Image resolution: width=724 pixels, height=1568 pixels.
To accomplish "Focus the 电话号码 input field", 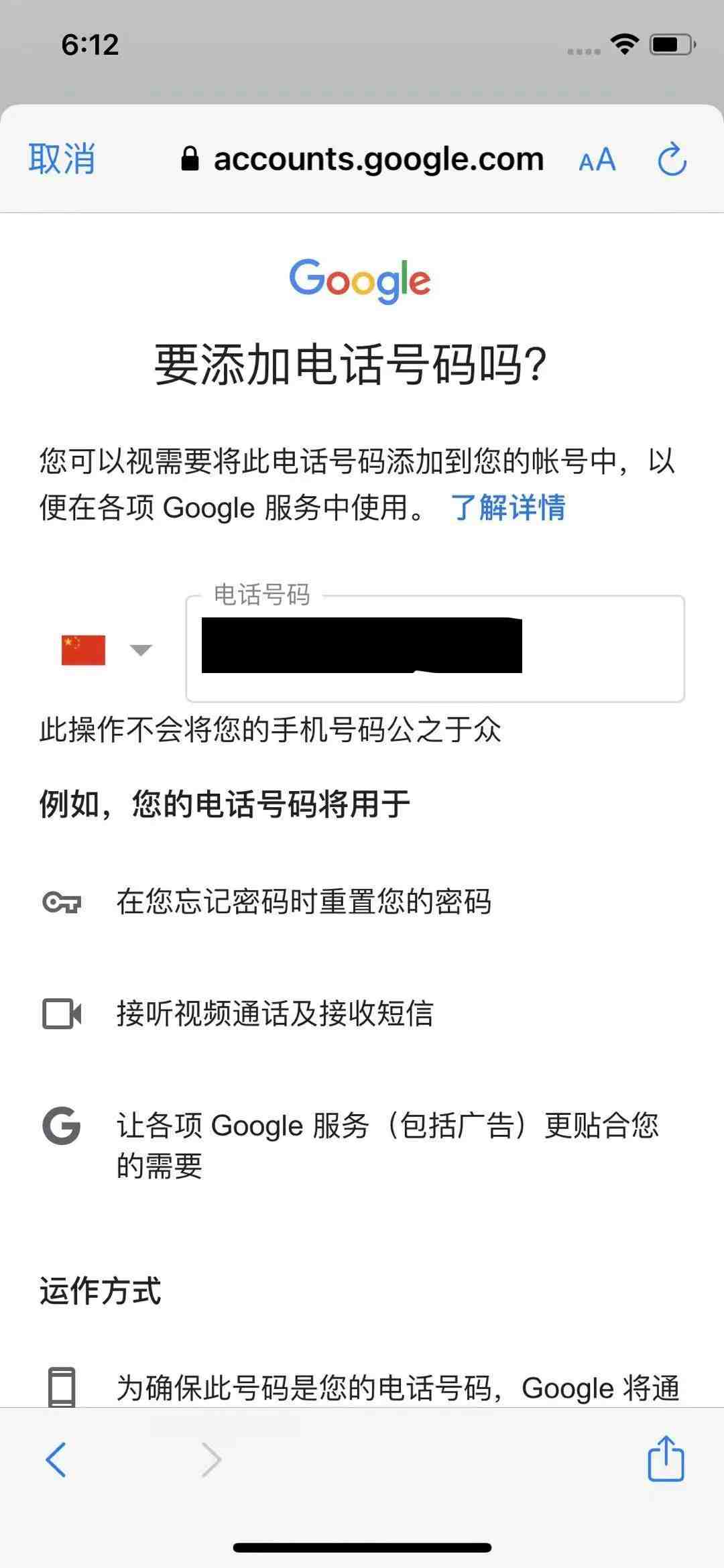I will click(x=435, y=648).
